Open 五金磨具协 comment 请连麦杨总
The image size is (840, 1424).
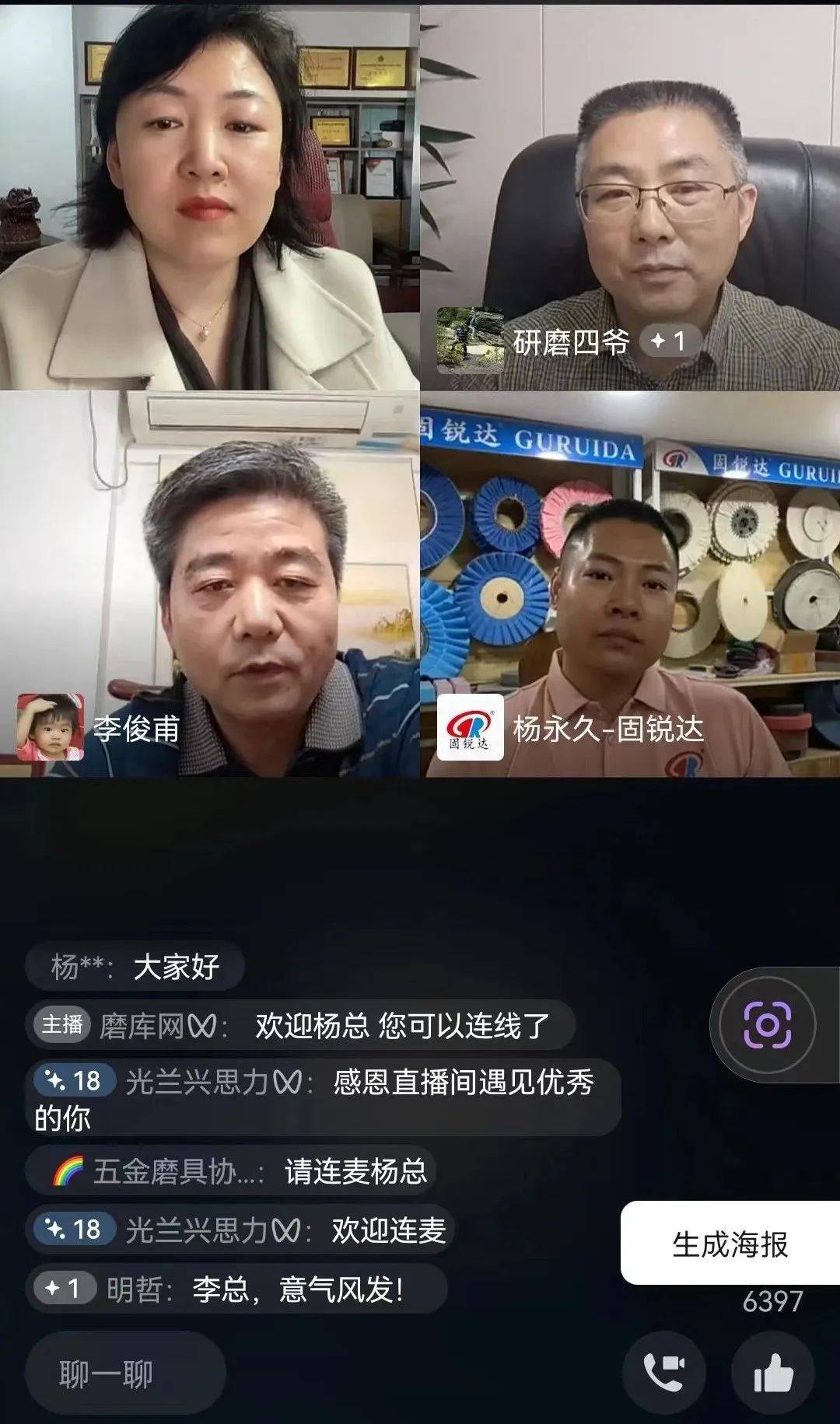point(230,1170)
